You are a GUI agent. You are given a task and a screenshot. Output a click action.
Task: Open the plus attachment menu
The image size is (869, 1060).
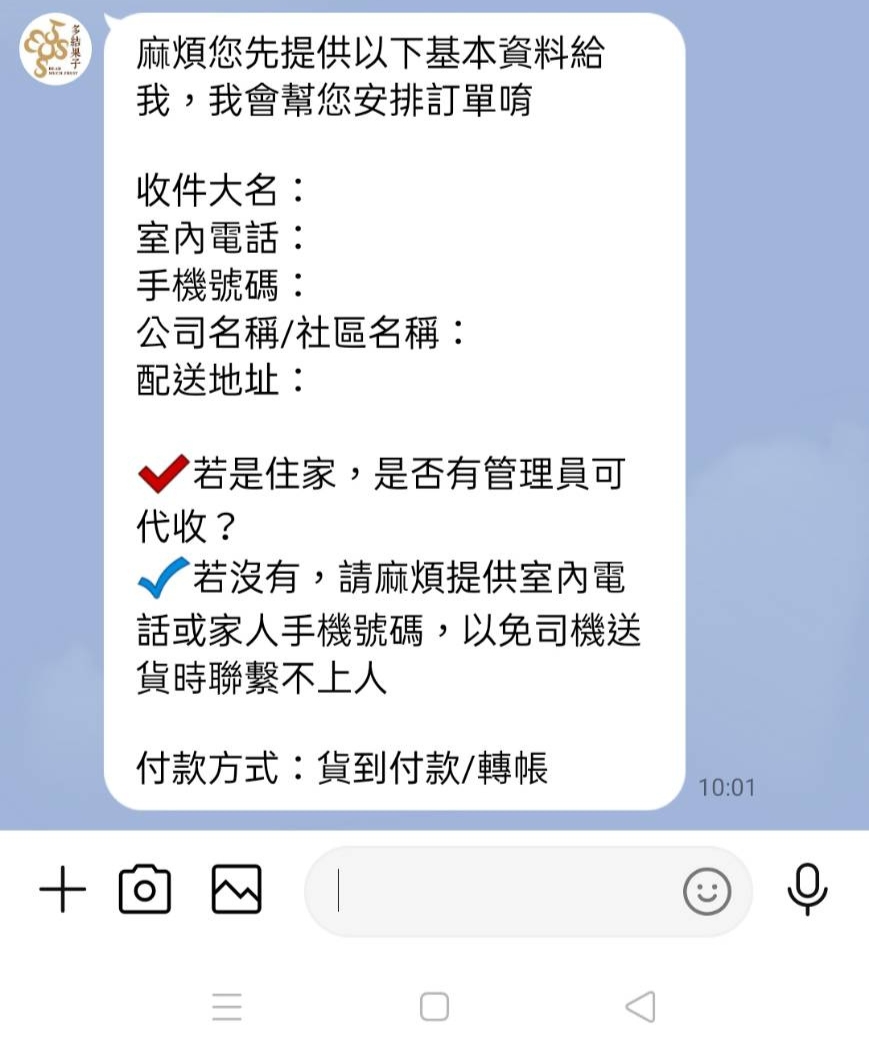63,889
